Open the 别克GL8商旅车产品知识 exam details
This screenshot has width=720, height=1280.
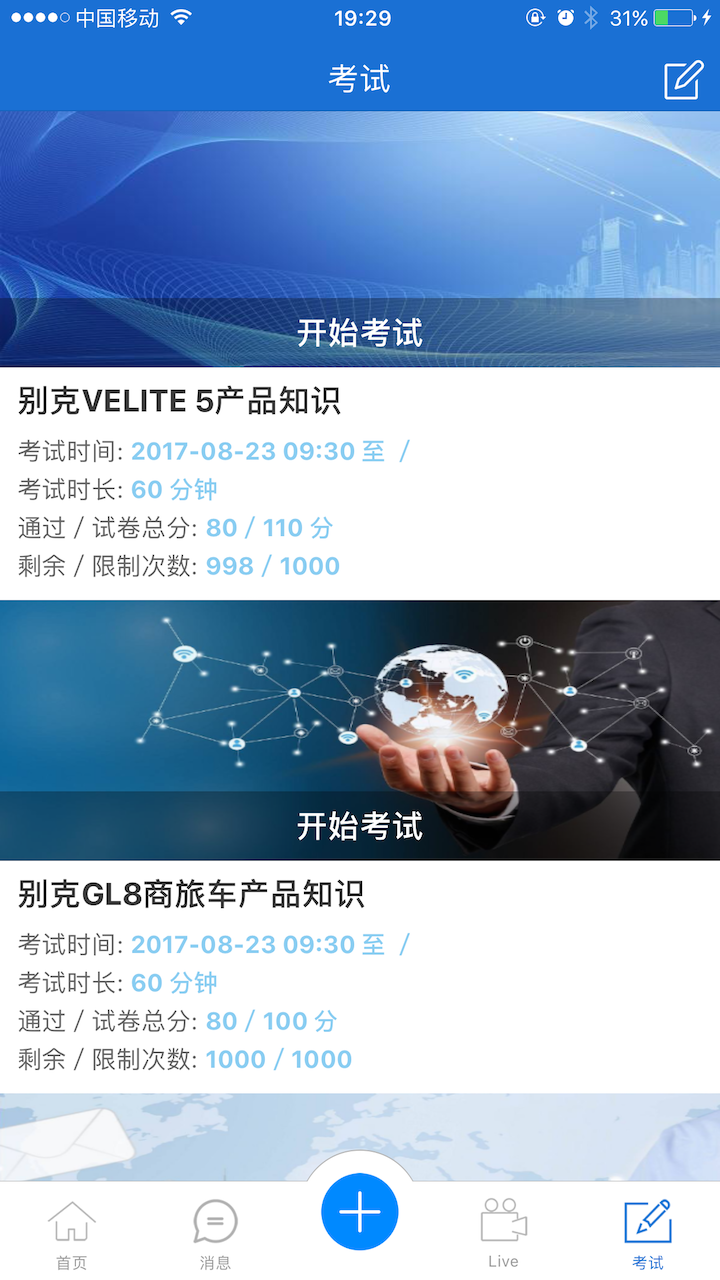191,894
